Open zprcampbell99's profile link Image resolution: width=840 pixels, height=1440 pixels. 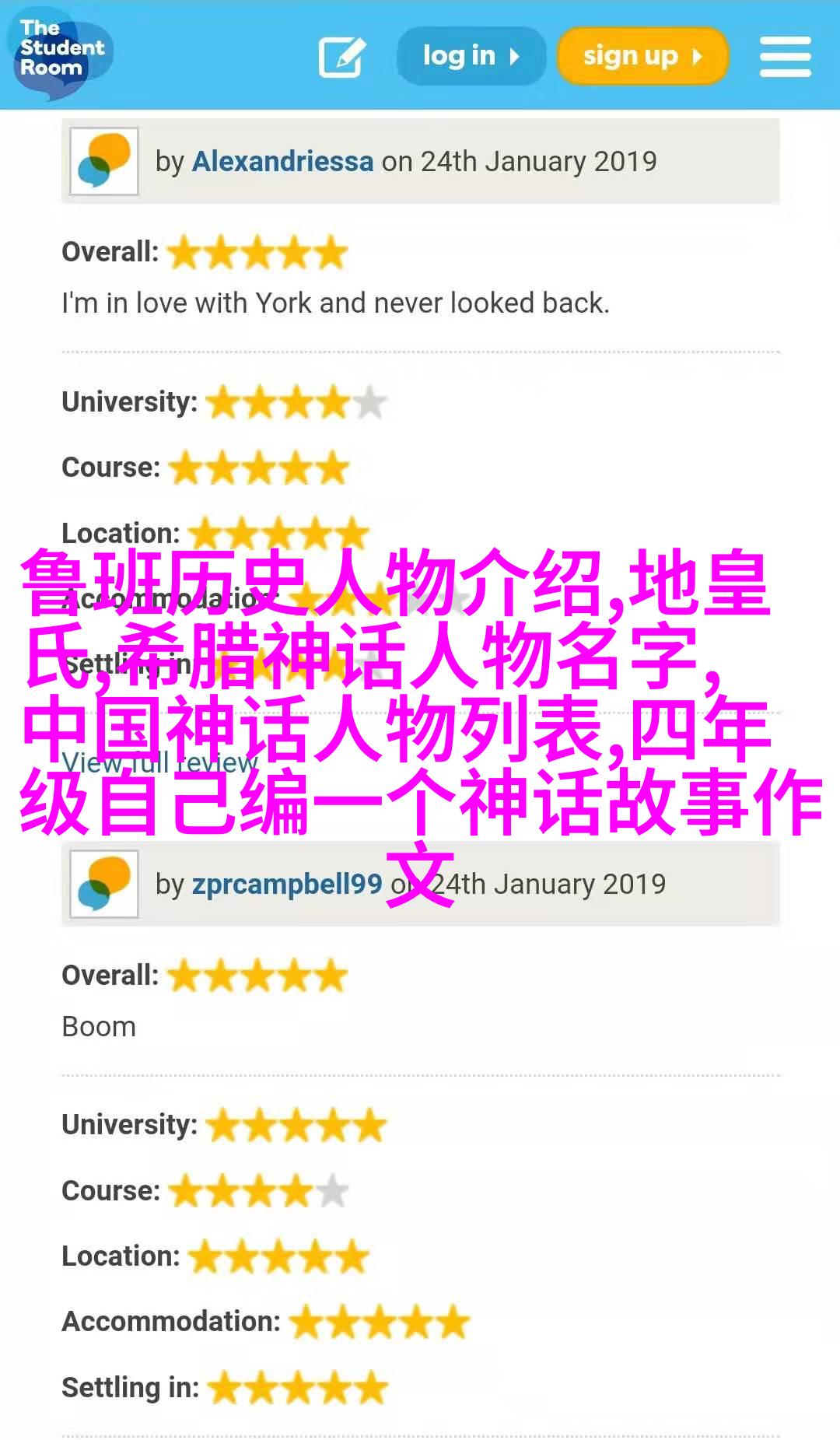286,884
